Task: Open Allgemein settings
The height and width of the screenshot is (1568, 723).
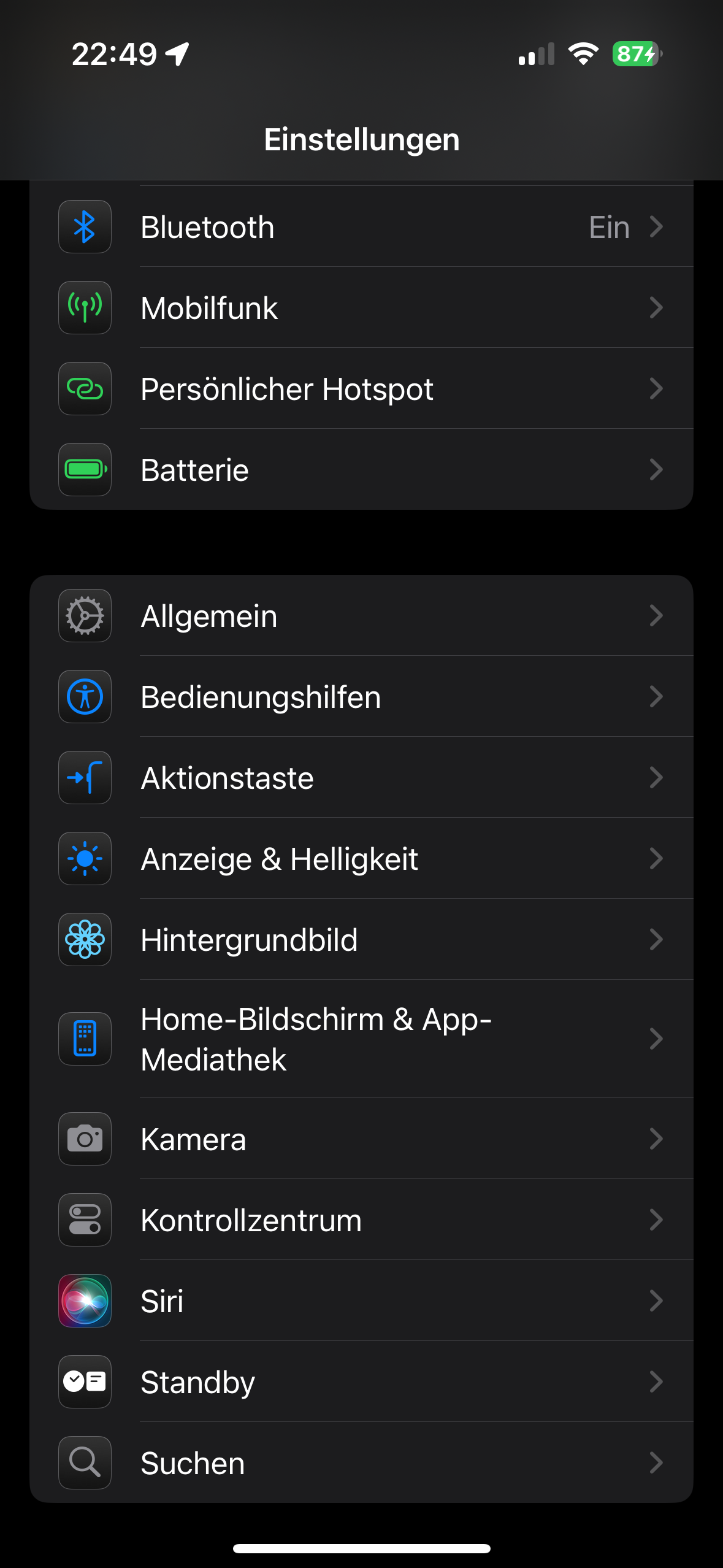Action: pyautogui.click(x=361, y=616)
